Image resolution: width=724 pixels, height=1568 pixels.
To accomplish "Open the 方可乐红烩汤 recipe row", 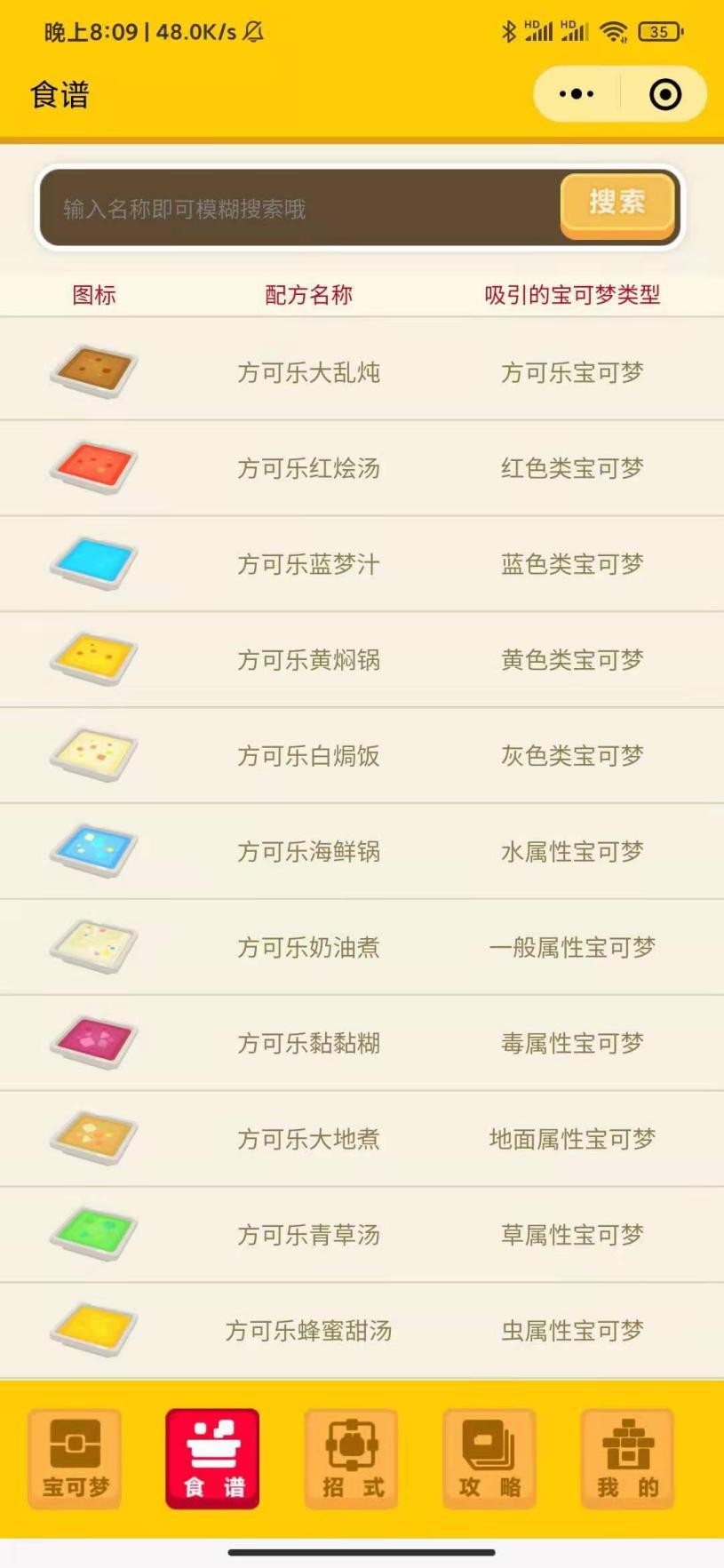I will pyautogui.click(x=362, y=467).
